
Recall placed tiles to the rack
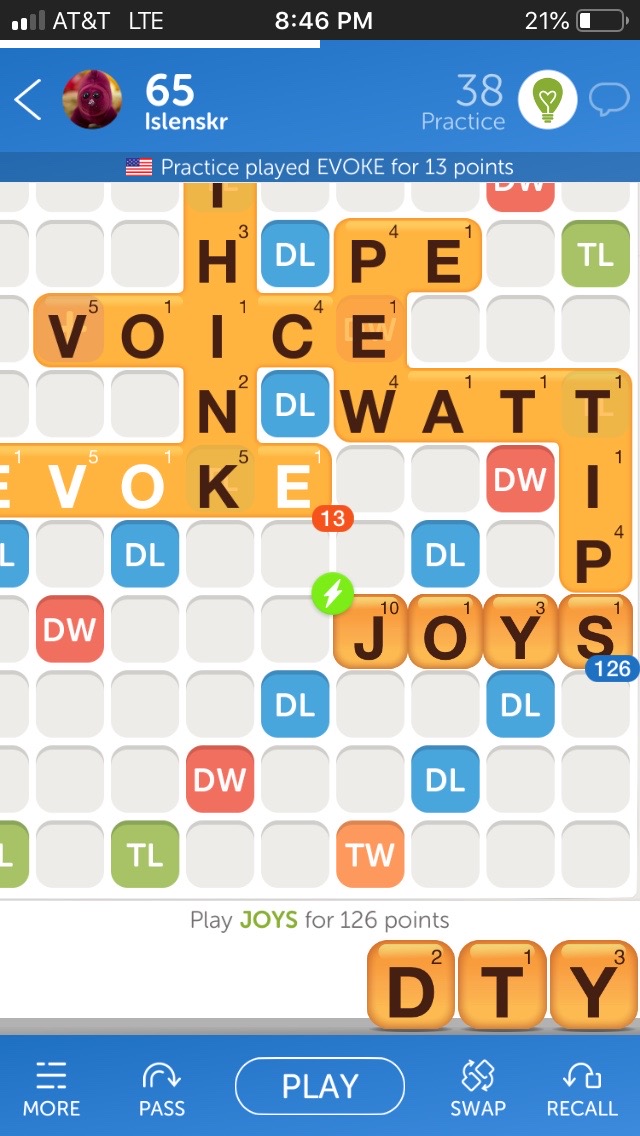coord(581,1088)
